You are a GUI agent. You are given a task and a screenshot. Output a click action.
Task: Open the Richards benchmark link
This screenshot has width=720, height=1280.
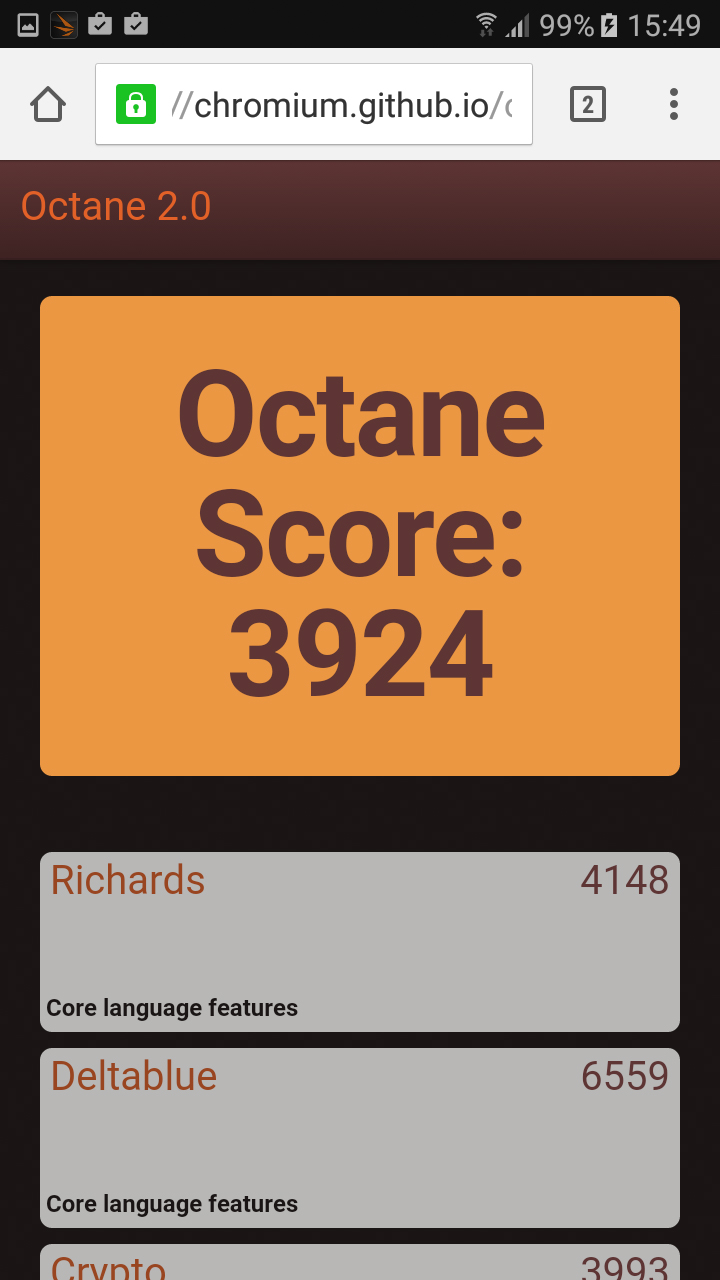tap(128, 880)
